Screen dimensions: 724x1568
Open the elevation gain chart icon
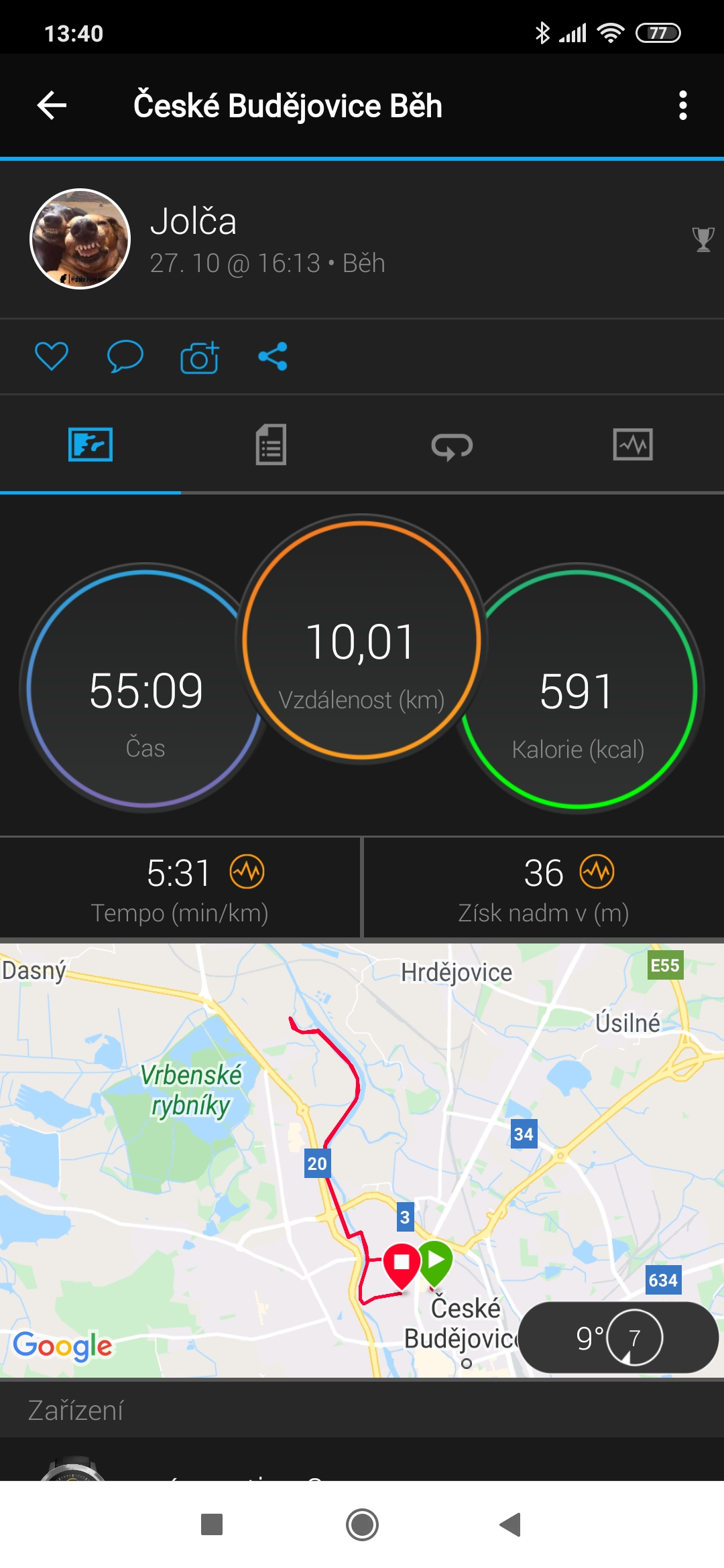tap(597, 872)
